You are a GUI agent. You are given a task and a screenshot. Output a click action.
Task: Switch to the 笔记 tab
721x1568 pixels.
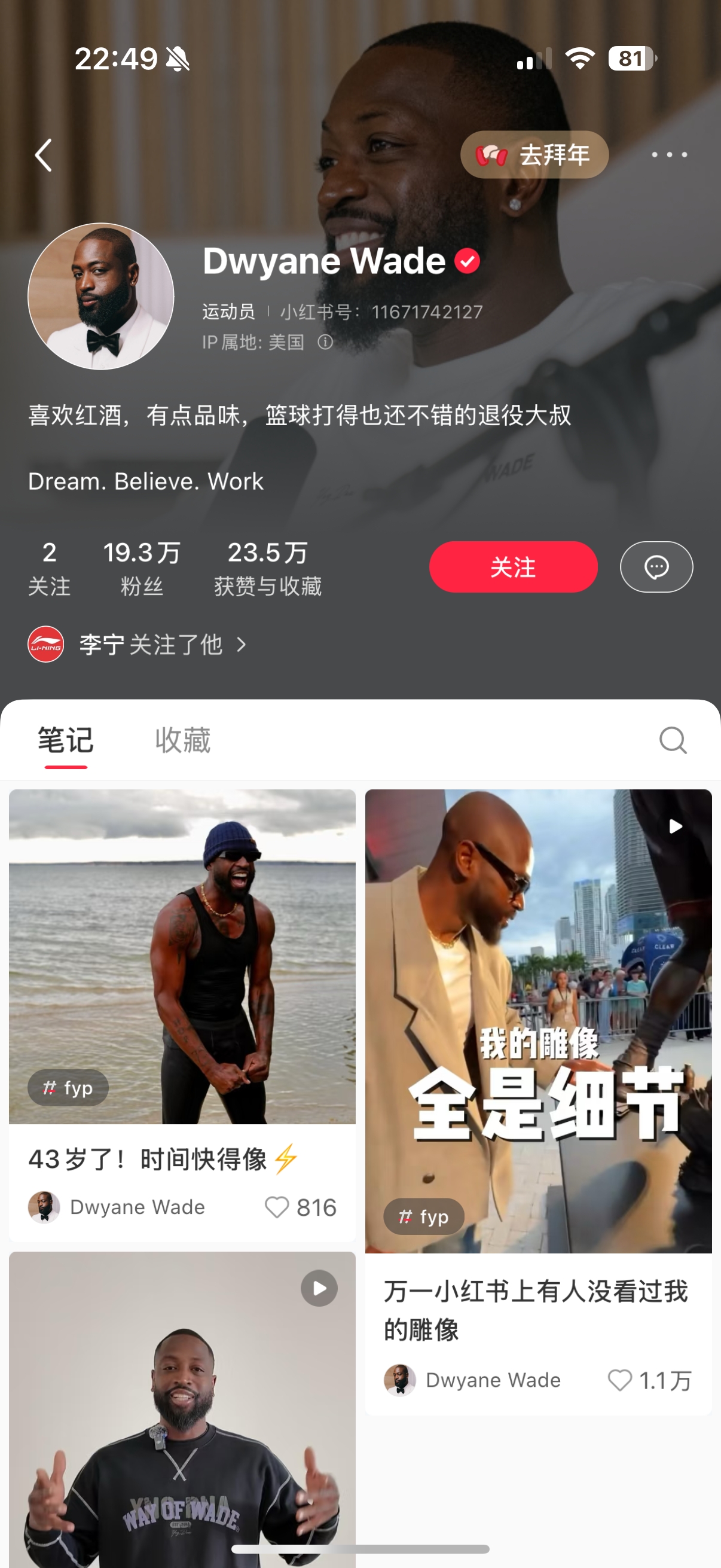click(x=66, y=740)
